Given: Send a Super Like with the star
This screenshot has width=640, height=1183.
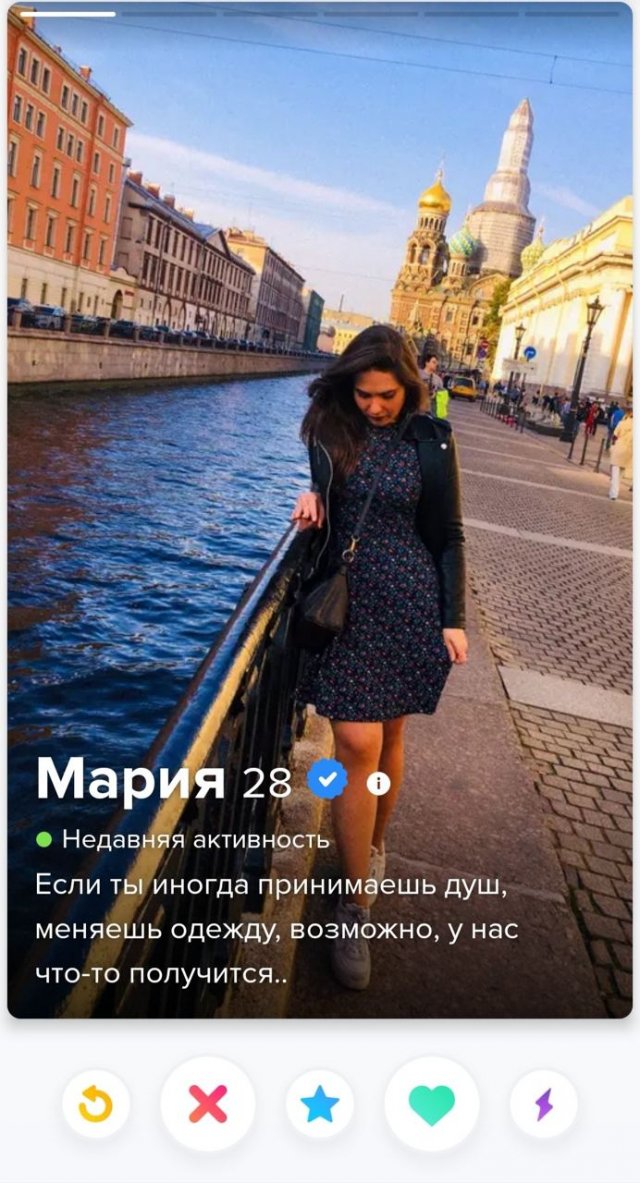Looking at the screenshot, I should [320, 1104].
